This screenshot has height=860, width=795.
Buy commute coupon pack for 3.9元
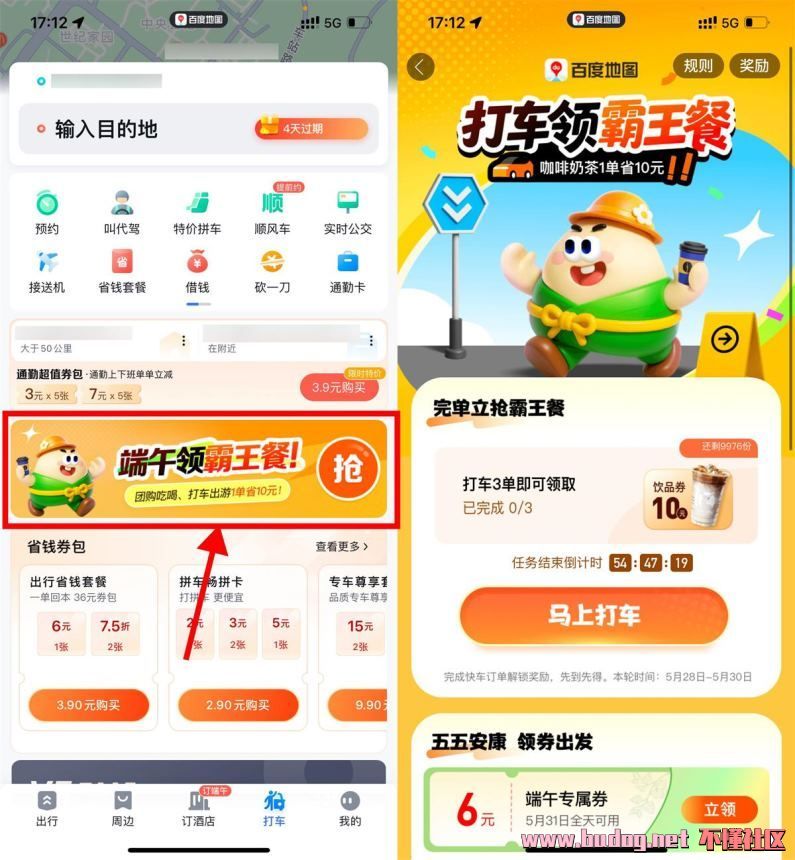[x=338, y=388]
